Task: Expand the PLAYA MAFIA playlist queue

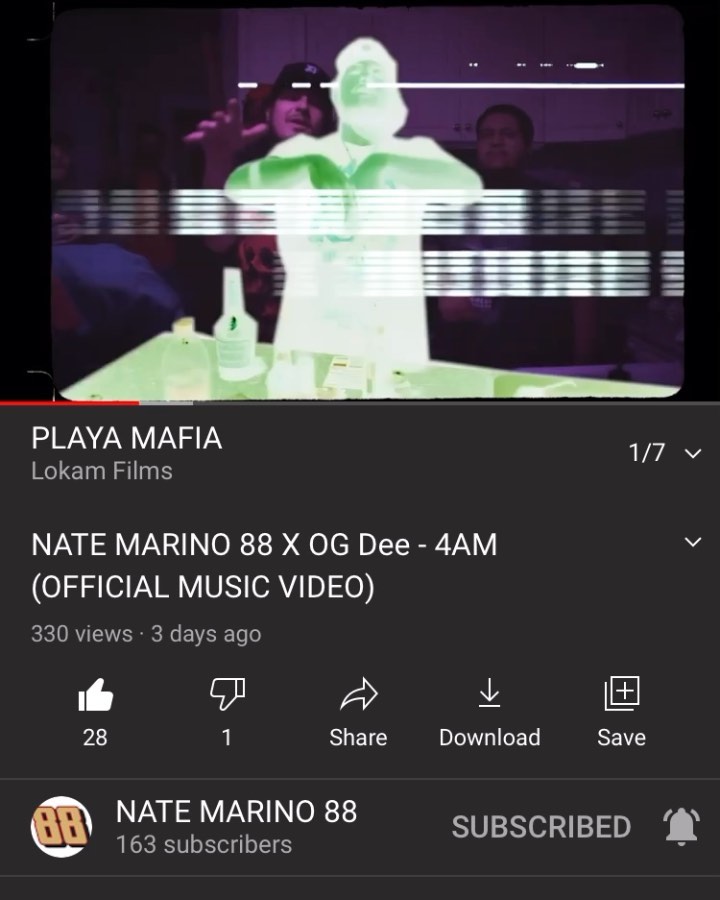Action: coord(692,453)
